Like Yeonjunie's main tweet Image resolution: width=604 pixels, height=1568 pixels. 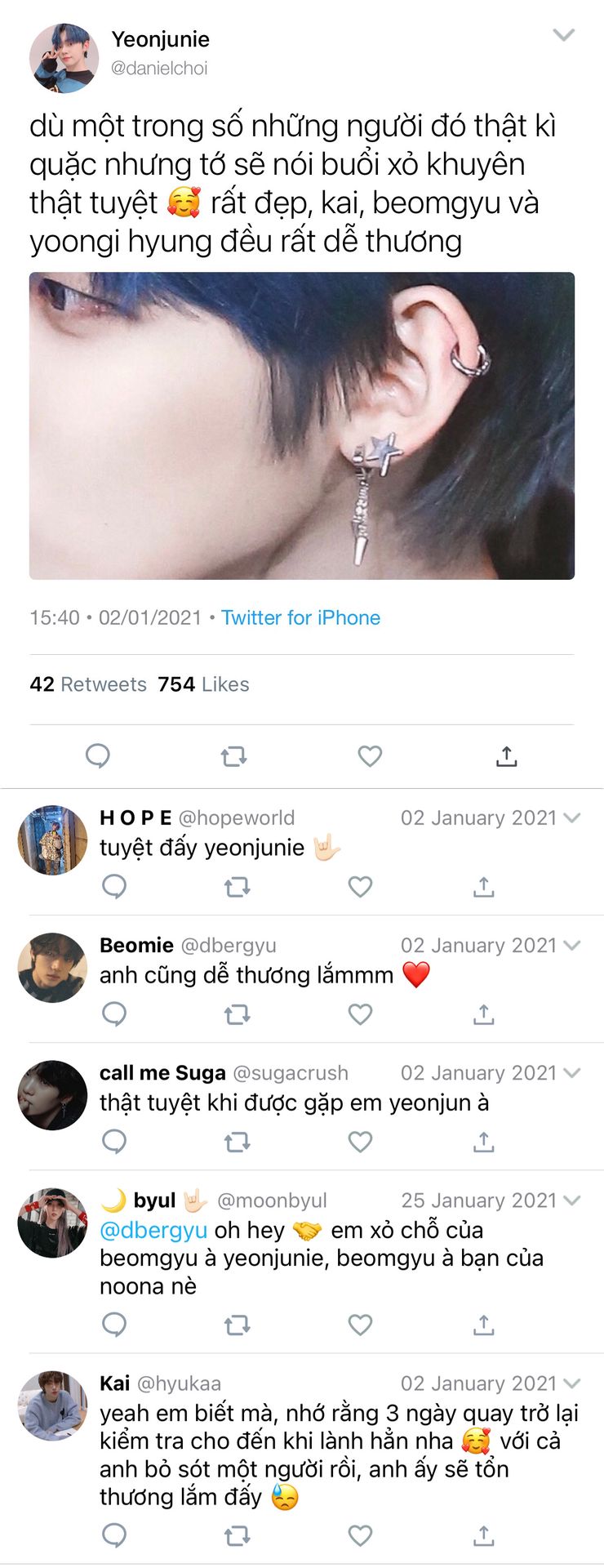click(x=370, y=756)
